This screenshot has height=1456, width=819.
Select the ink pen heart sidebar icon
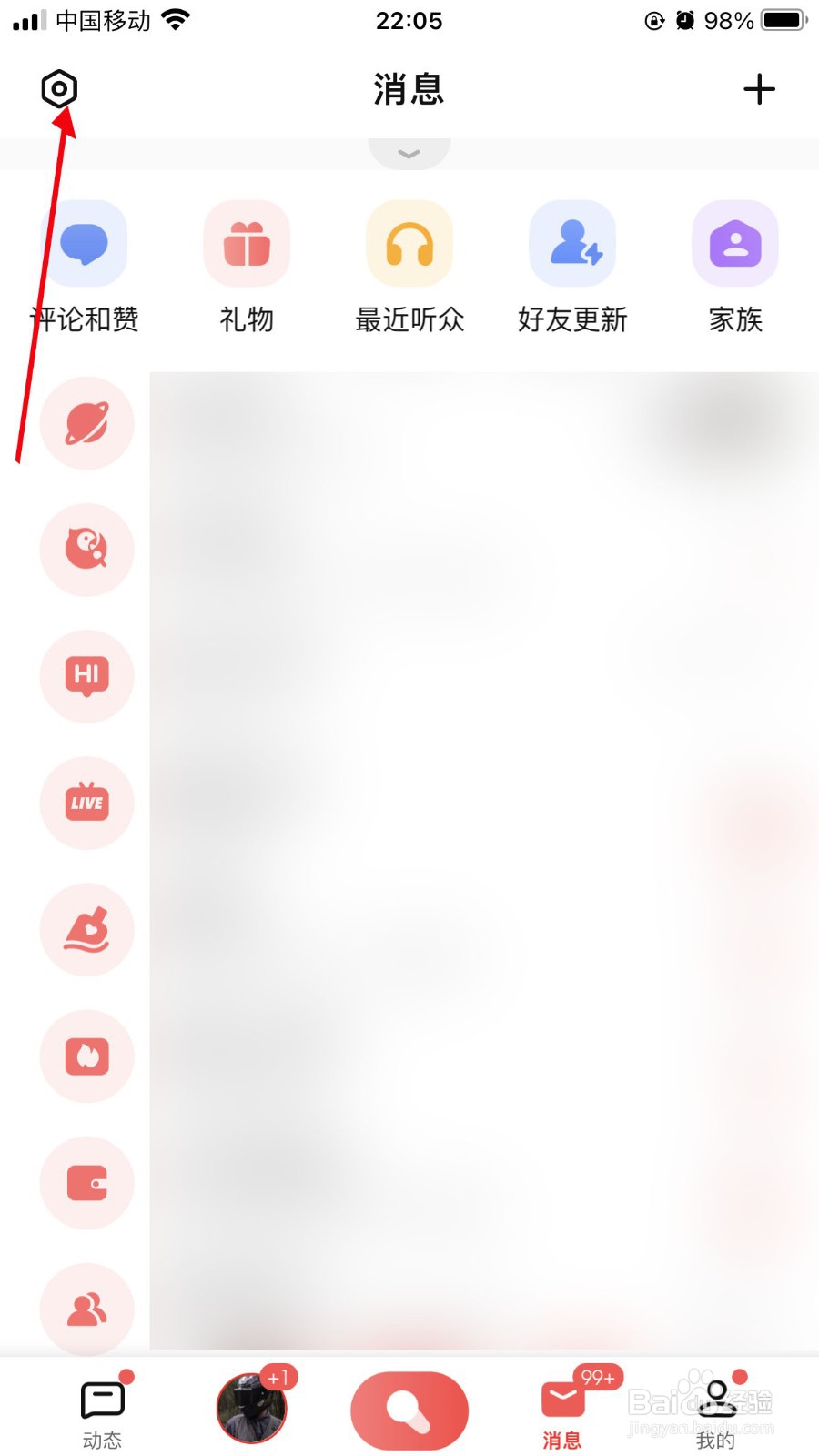click(86, 930)
